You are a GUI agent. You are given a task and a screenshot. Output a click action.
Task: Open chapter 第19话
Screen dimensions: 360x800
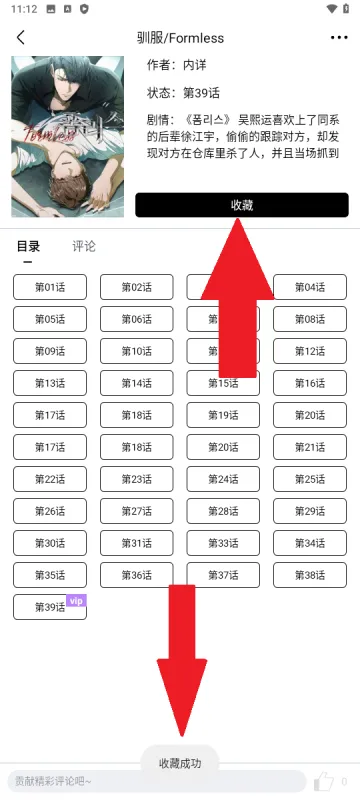click(x=223, y=415)
